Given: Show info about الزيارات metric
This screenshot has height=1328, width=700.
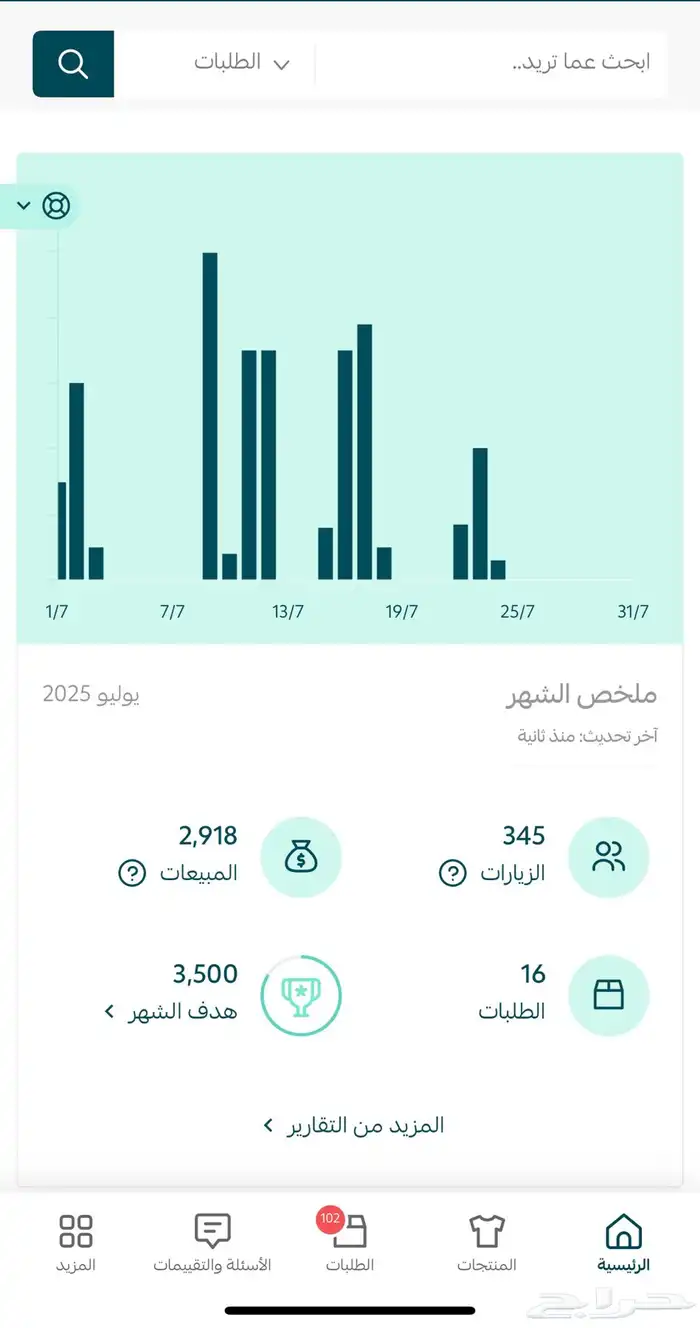Looking at the screenshot, I should point(453,873).
